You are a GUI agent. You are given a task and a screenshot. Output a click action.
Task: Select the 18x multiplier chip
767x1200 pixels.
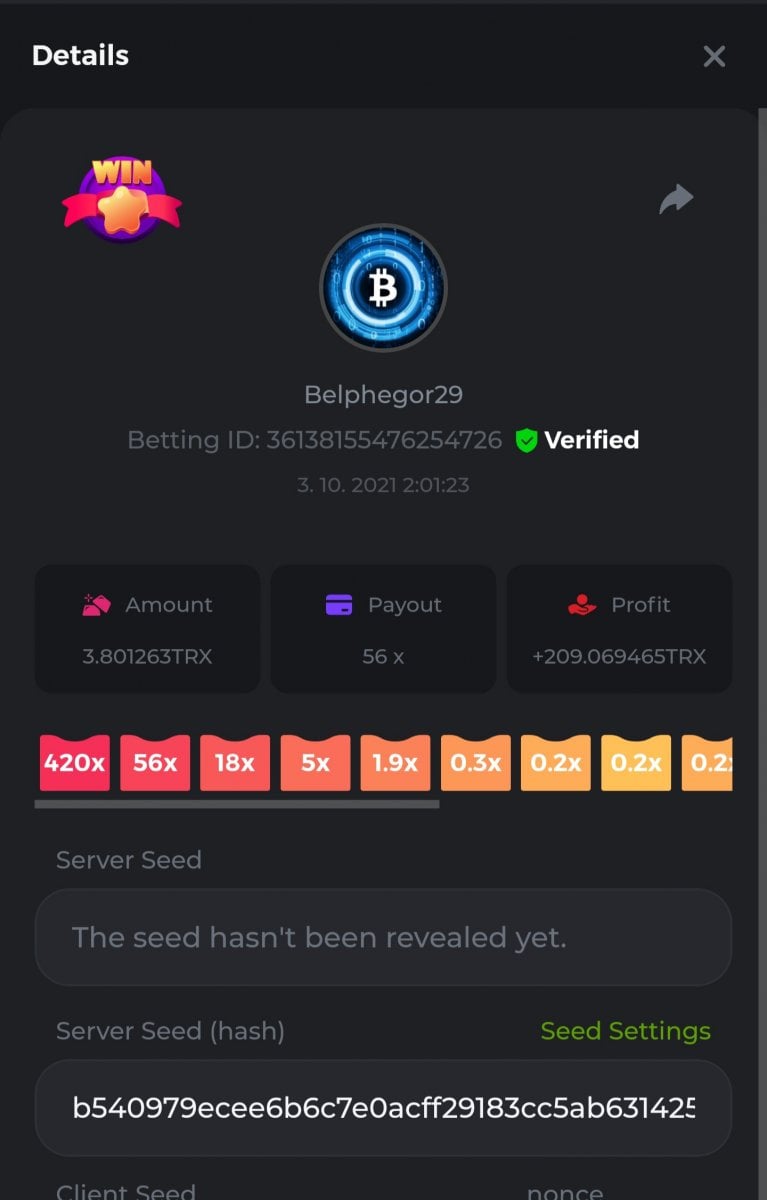(x=235, y=763)
